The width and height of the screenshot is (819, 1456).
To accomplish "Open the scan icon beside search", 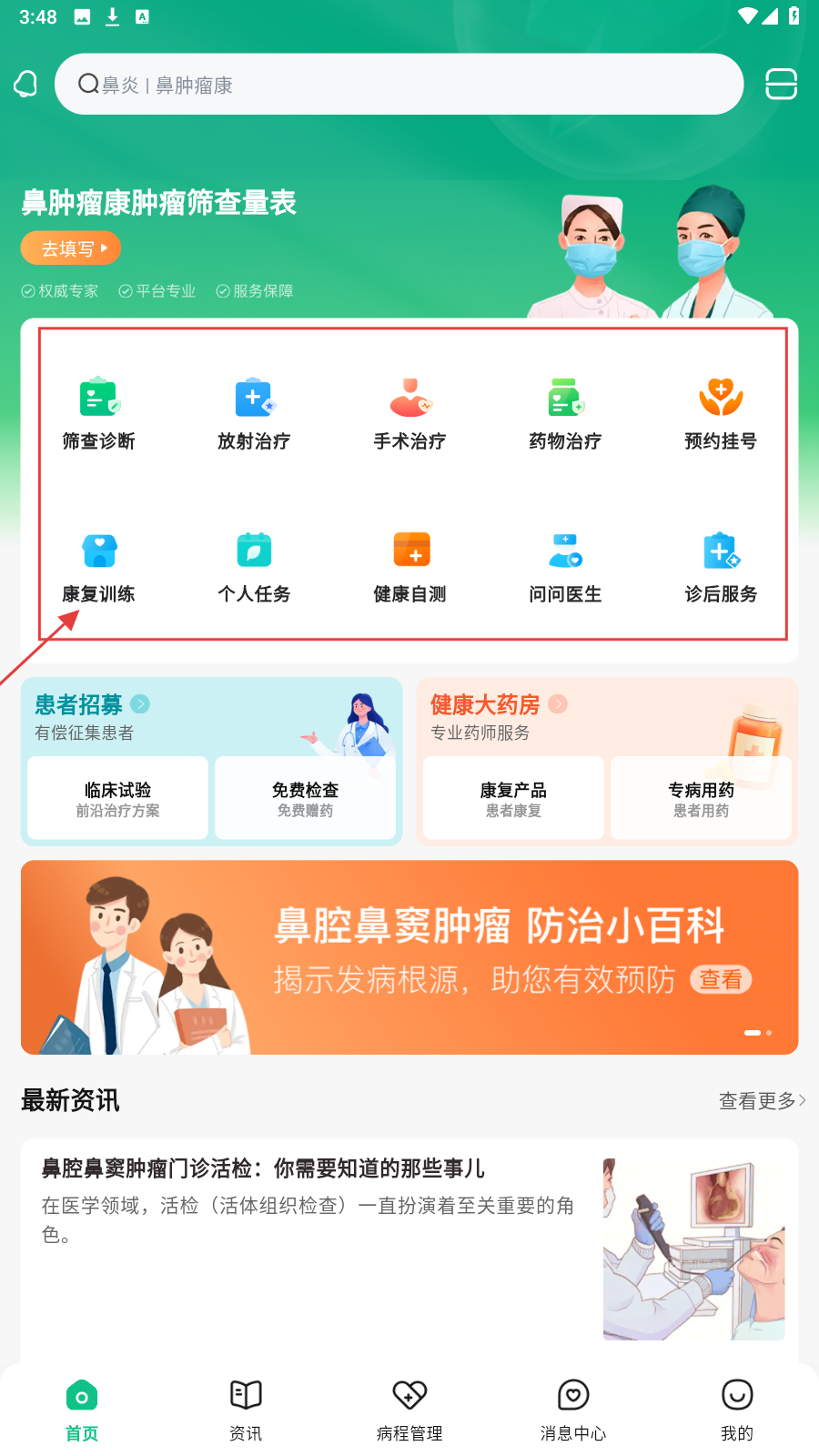I will (x=781, y=85).
